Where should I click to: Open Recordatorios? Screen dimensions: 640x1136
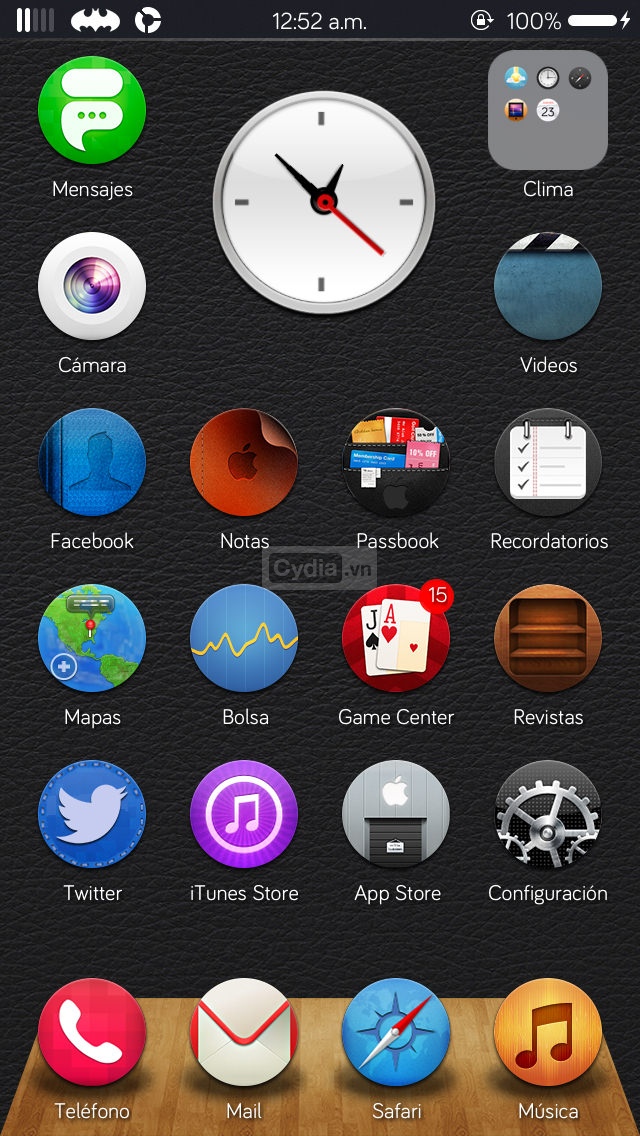548,463
